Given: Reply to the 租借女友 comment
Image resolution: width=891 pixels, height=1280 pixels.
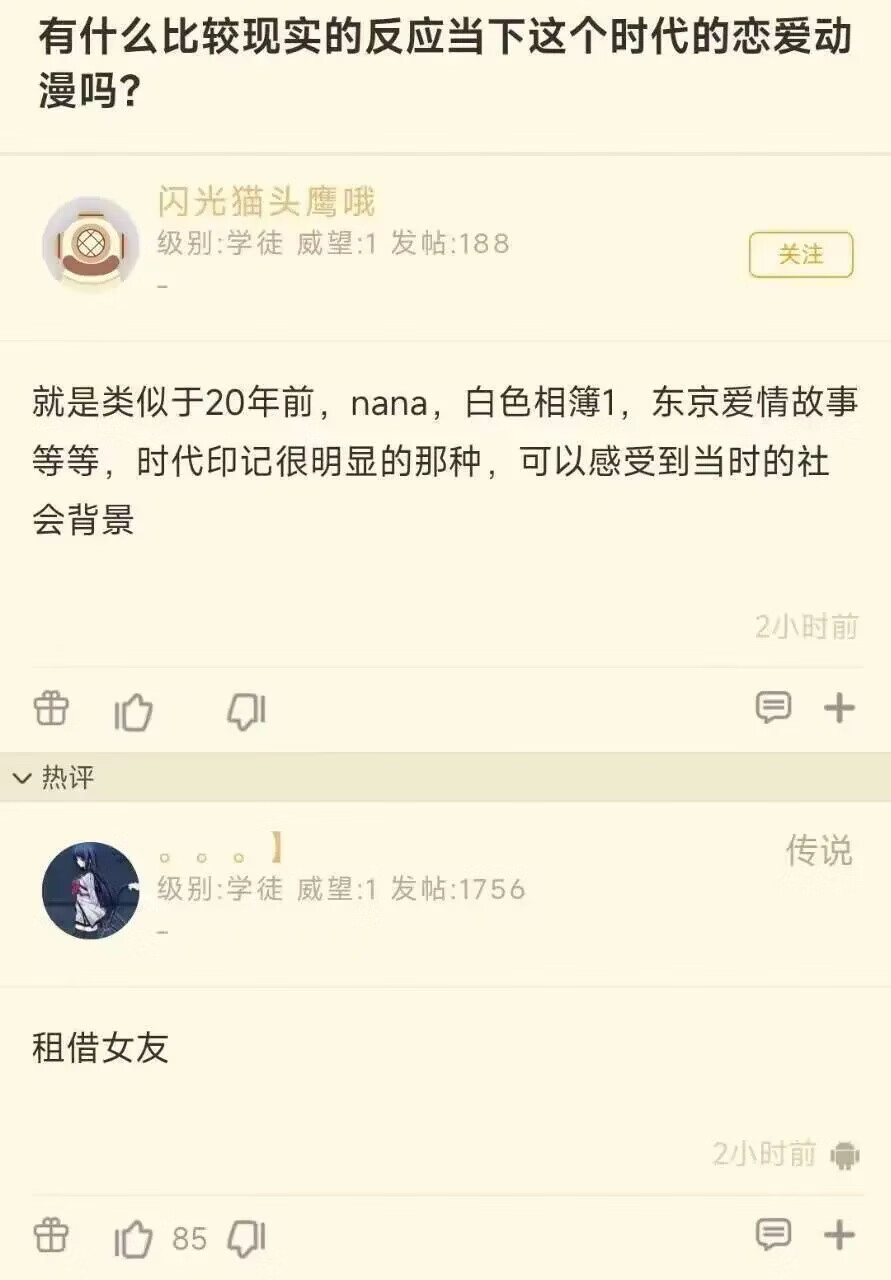Looking at the screenshot, I should (772, 1235).
